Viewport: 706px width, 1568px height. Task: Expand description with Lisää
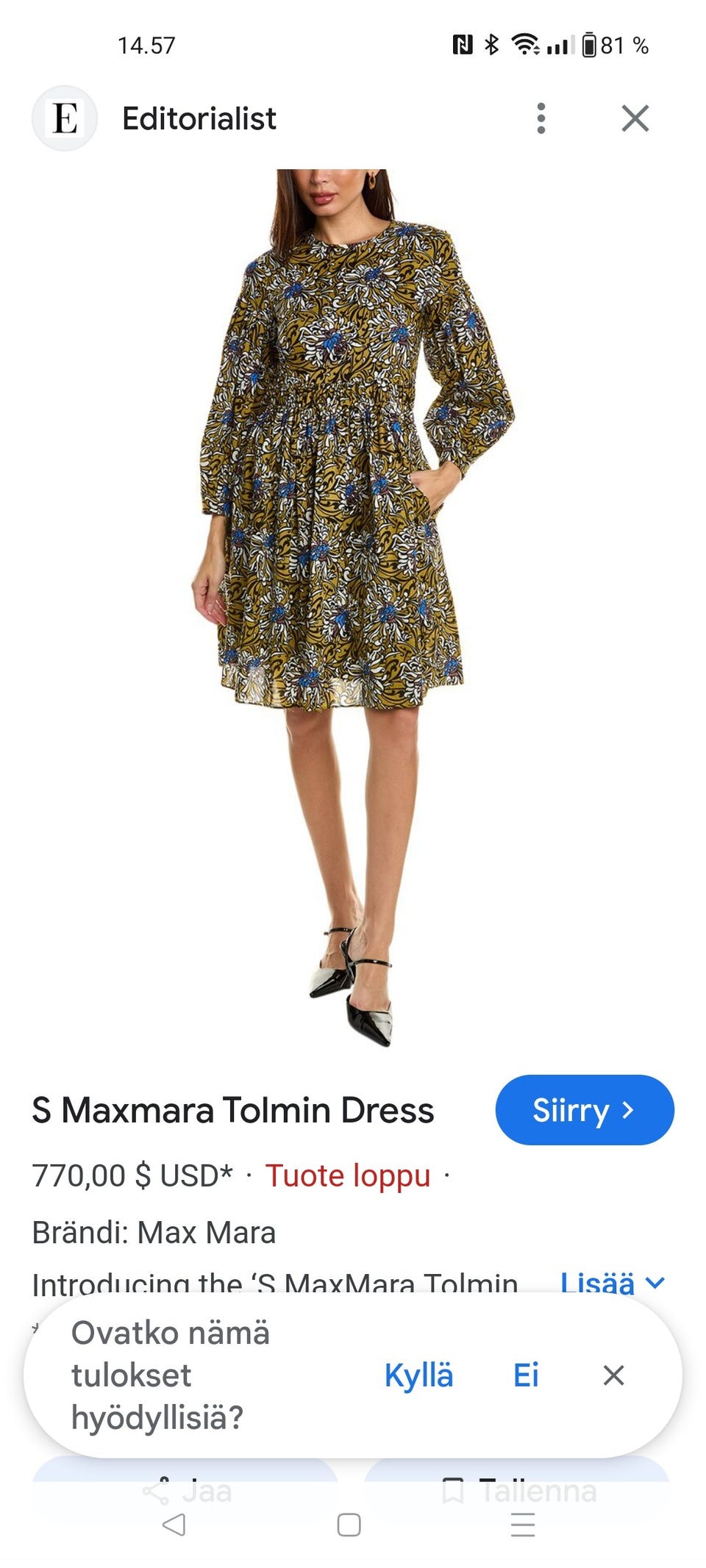(x=612, y=1283)
